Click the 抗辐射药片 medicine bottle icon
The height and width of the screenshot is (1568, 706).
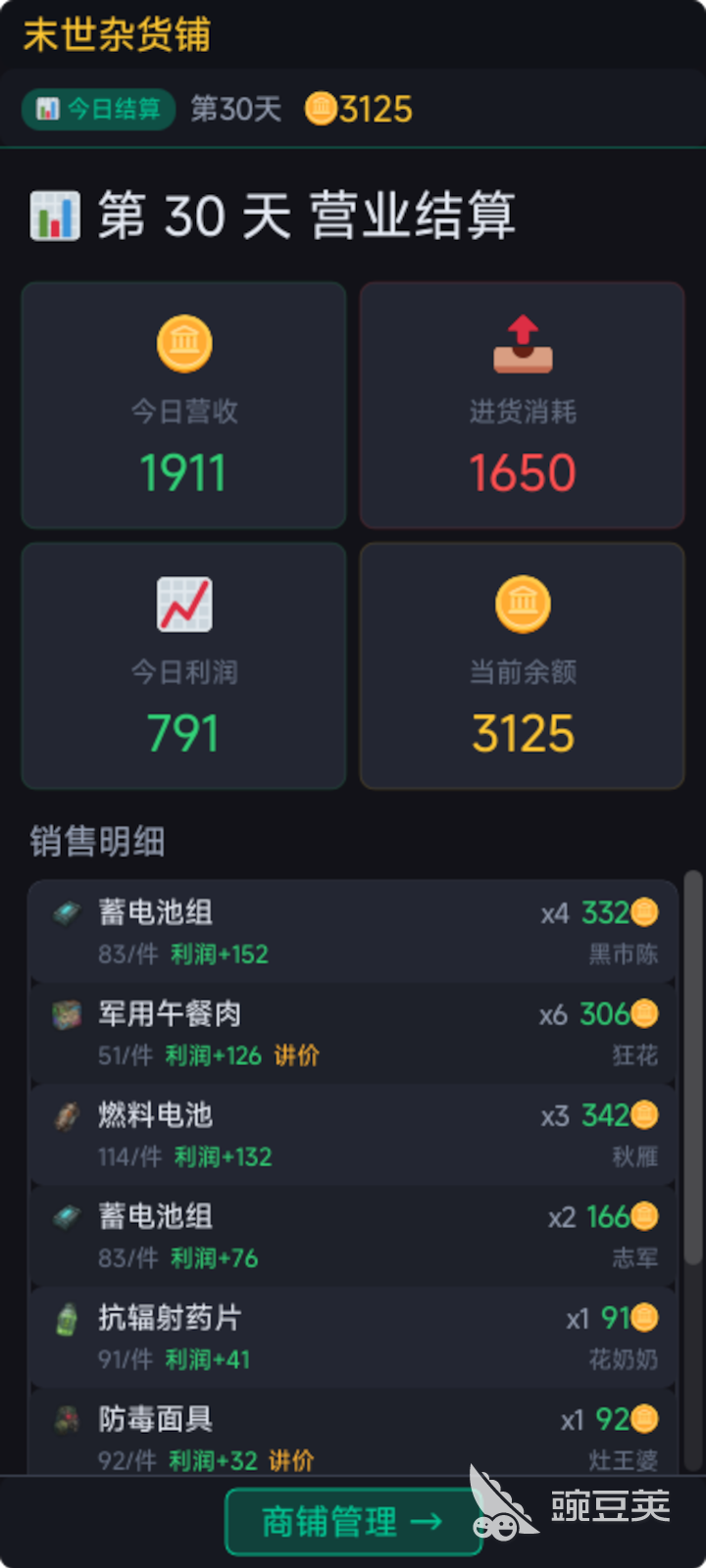click(67, 1317)
